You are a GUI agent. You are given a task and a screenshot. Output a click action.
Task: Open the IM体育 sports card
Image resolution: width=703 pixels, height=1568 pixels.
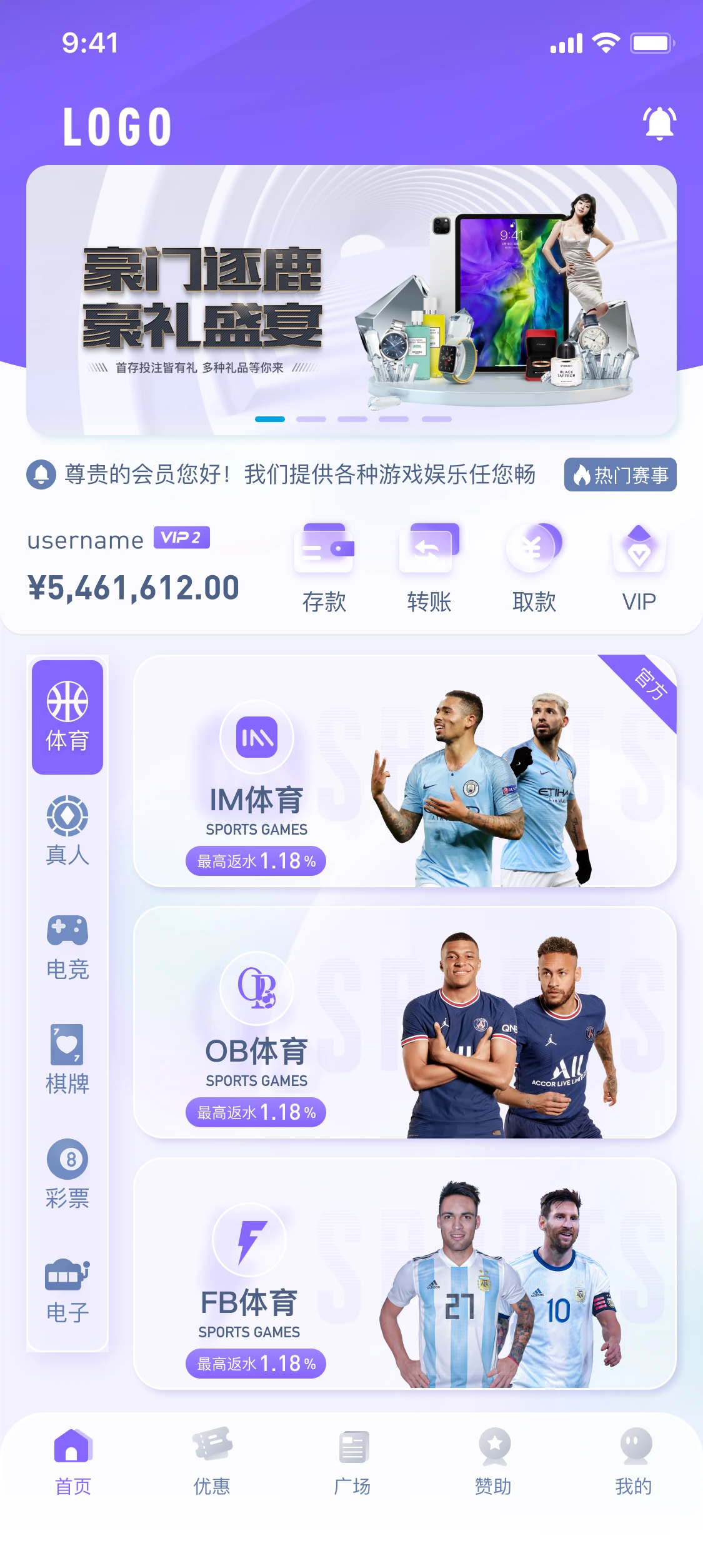pyautogui.click(x=405, y=771)
